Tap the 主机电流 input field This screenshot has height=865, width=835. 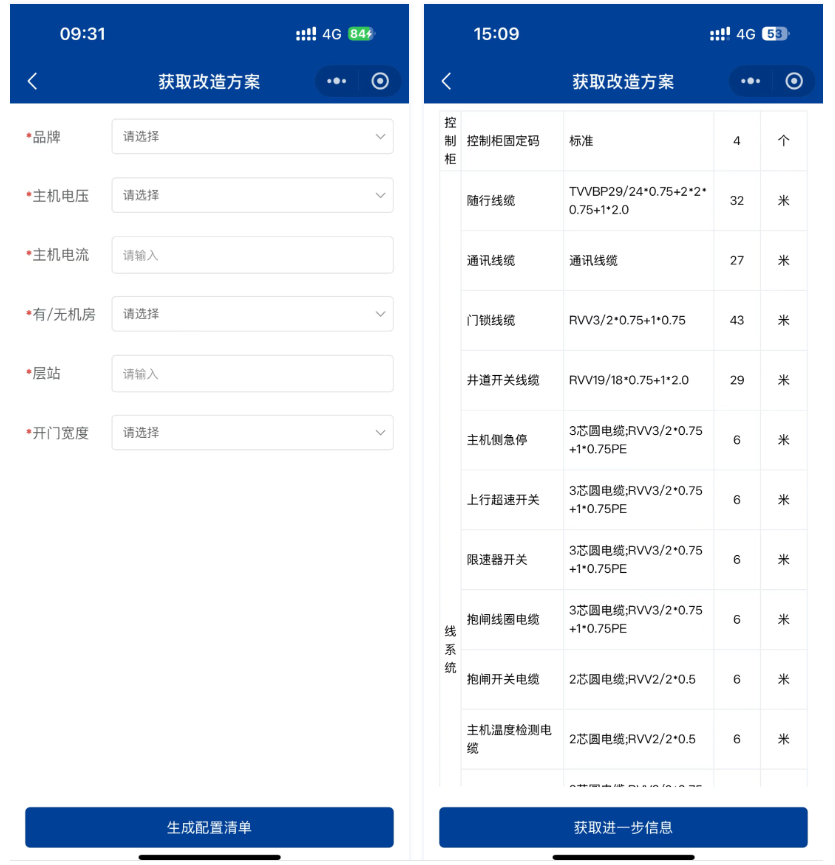[x=252, y=255]
